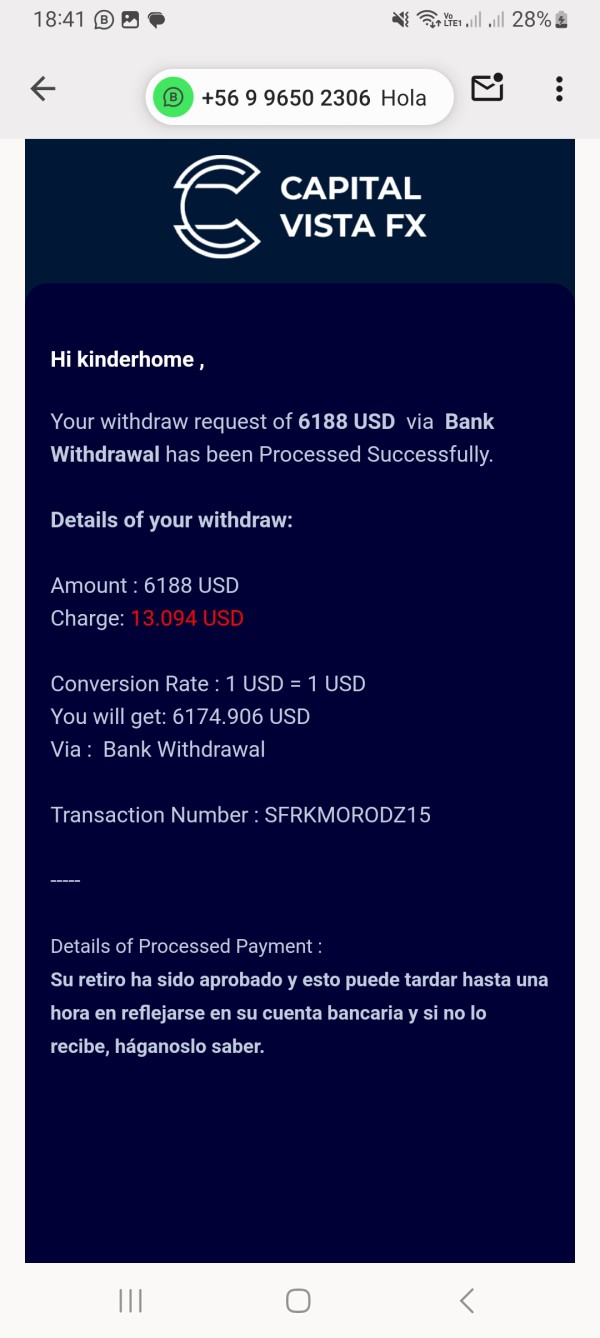Viewport: 600px width, 1338px height.
Task: Open the three-dot overflow menu
Action: point(559,89)
